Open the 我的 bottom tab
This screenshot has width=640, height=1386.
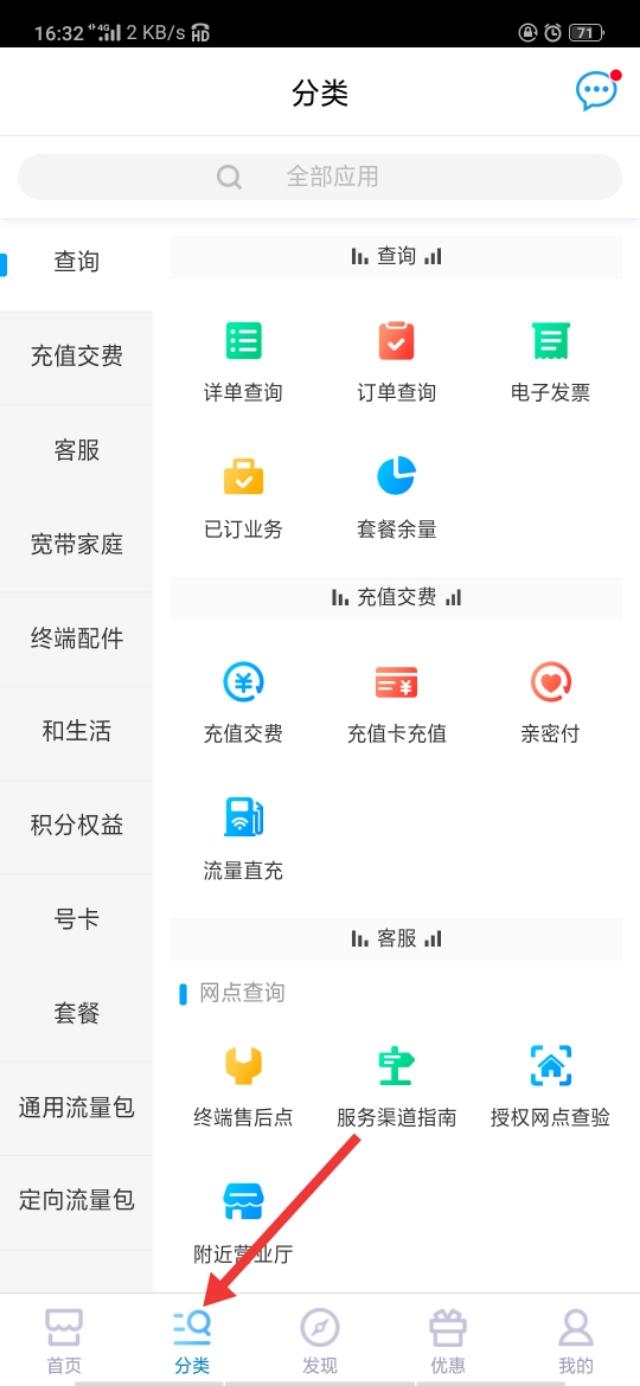(x=576, y=1341)
